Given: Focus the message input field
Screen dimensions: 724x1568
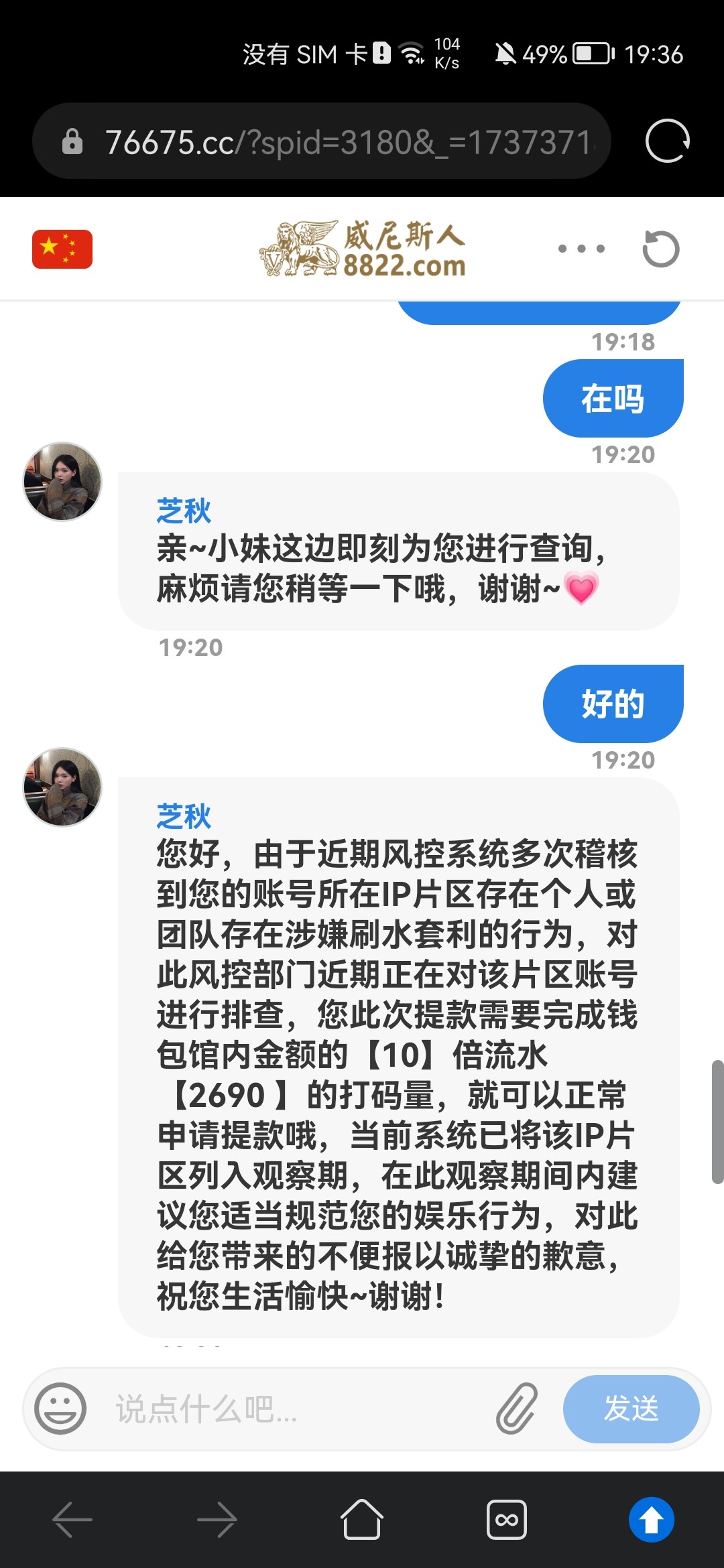Looking at the screenshot, I should (x=295, y=1409).
